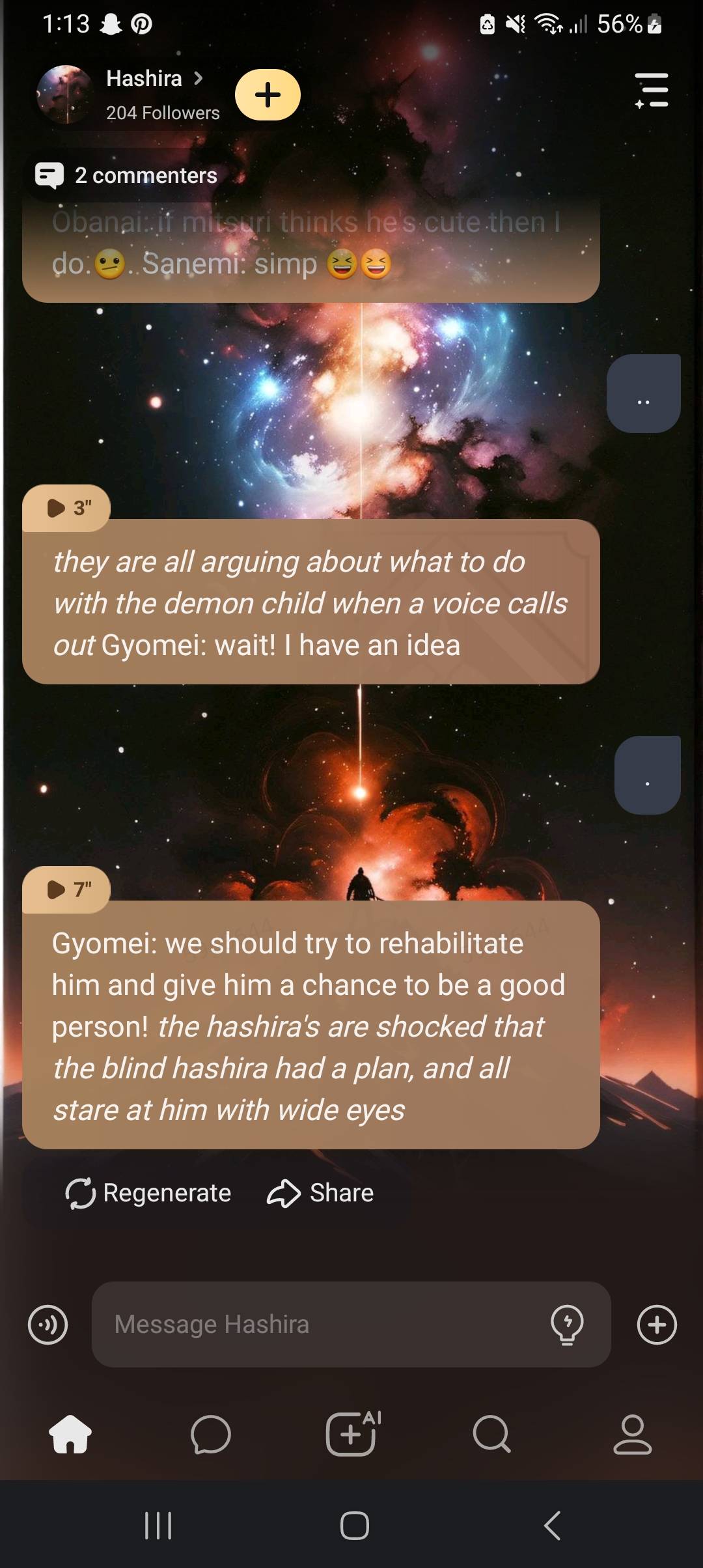The width and height of the screenshot is (703, 1568).
Task: Share this conversation
Action: pyautogui.click(x=320, y=1193)
